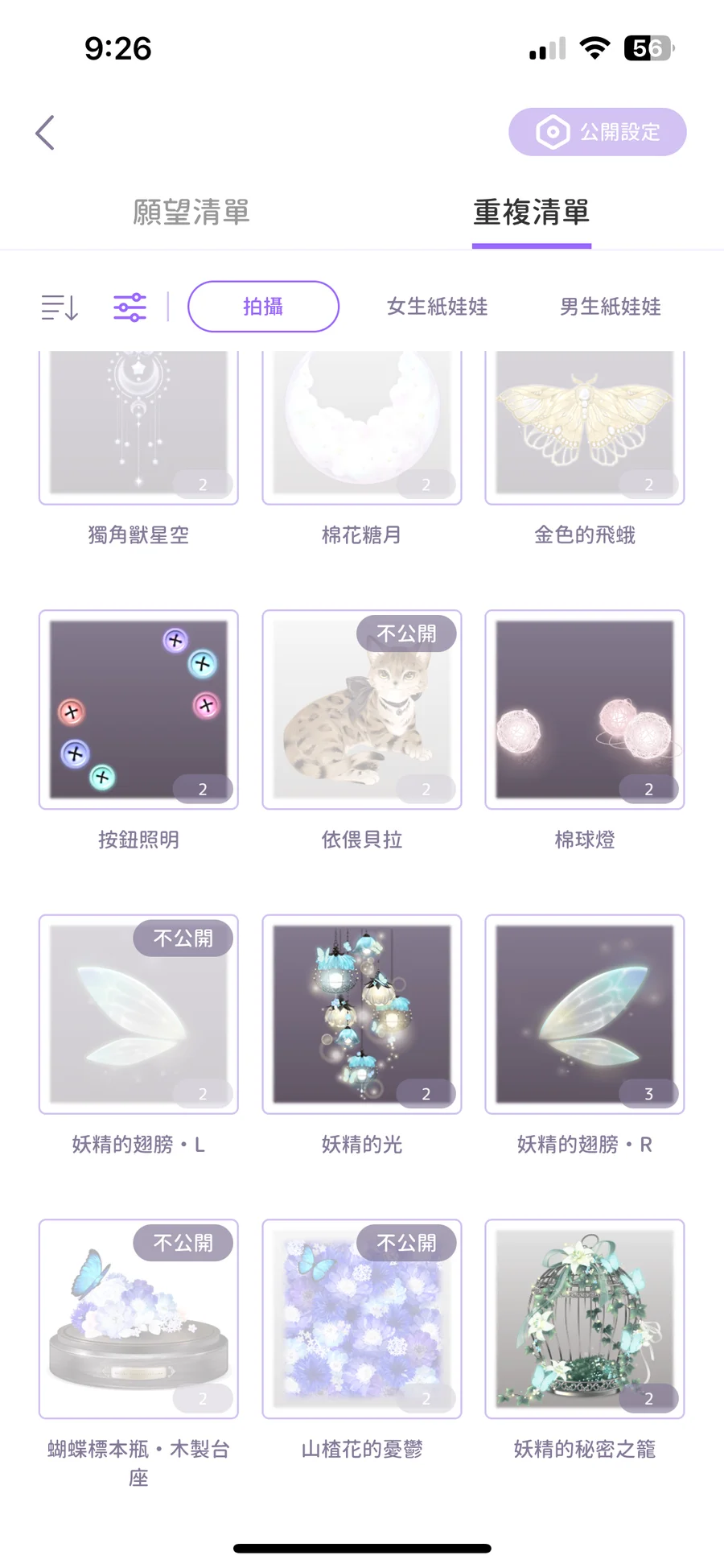Go back using the arrow icon
This screenshot has width=724, height=1568.
[45, 133]
